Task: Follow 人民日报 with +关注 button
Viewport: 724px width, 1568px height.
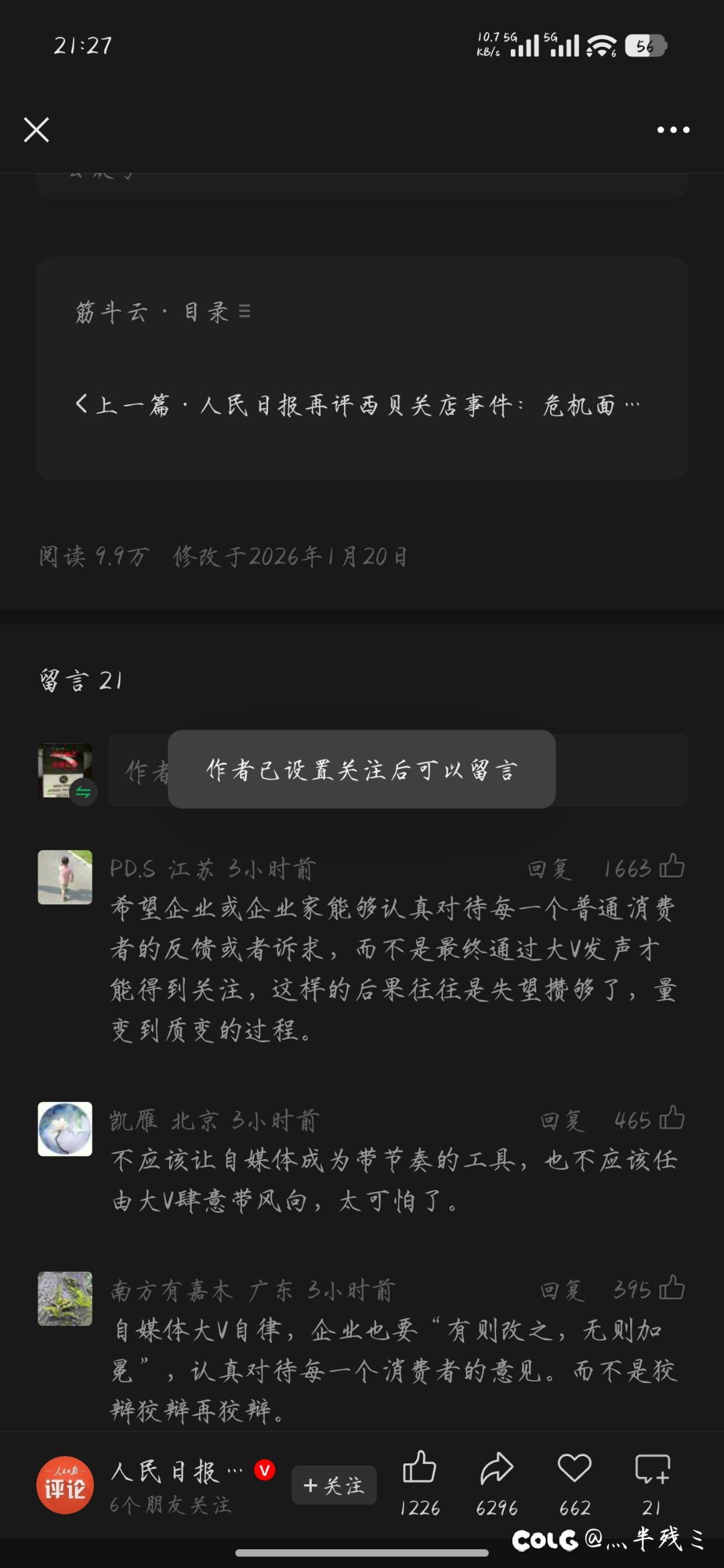Action: coord(334,1486)
